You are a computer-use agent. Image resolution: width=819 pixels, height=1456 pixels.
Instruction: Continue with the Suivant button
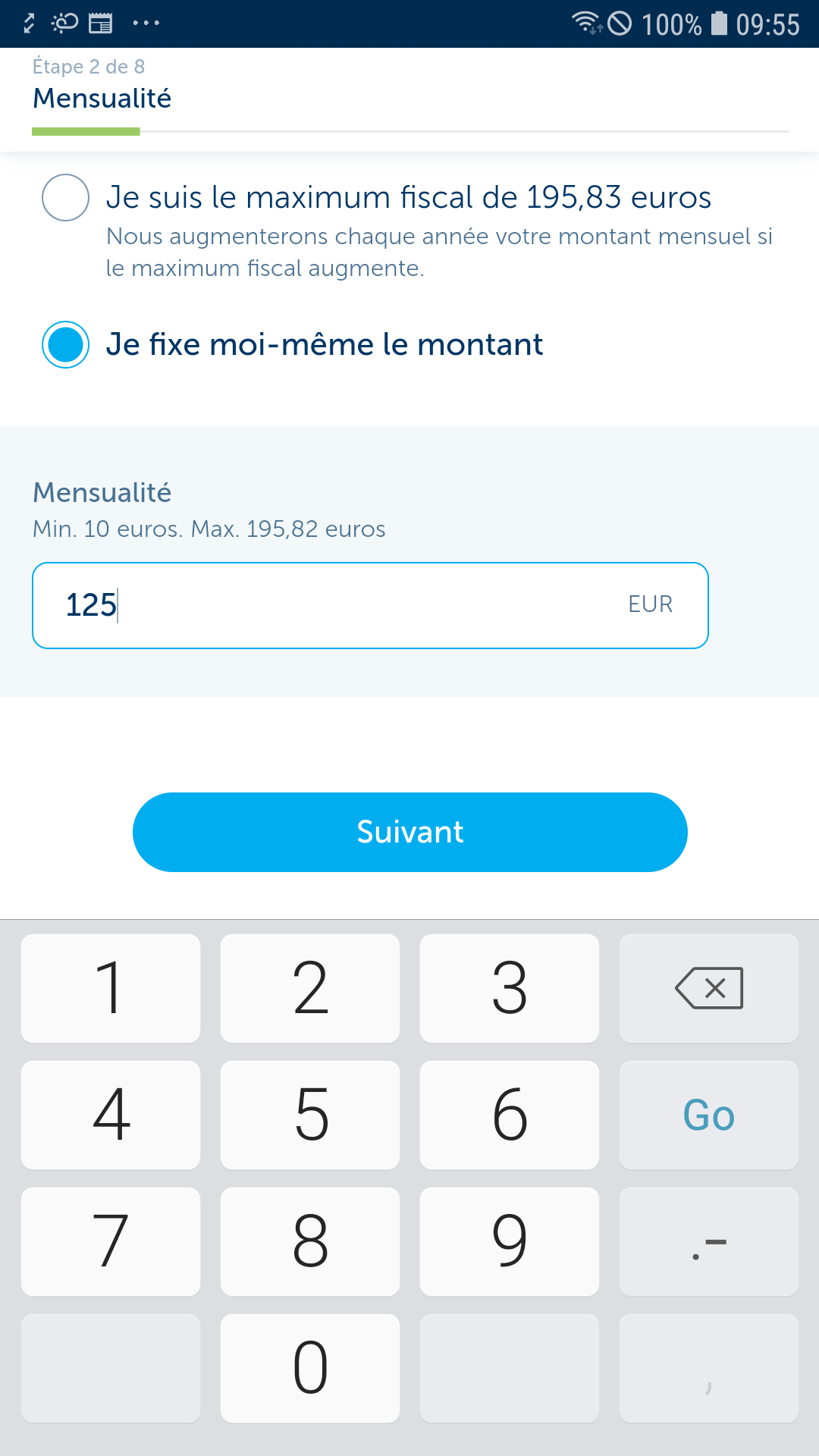(x=410, y=832)
